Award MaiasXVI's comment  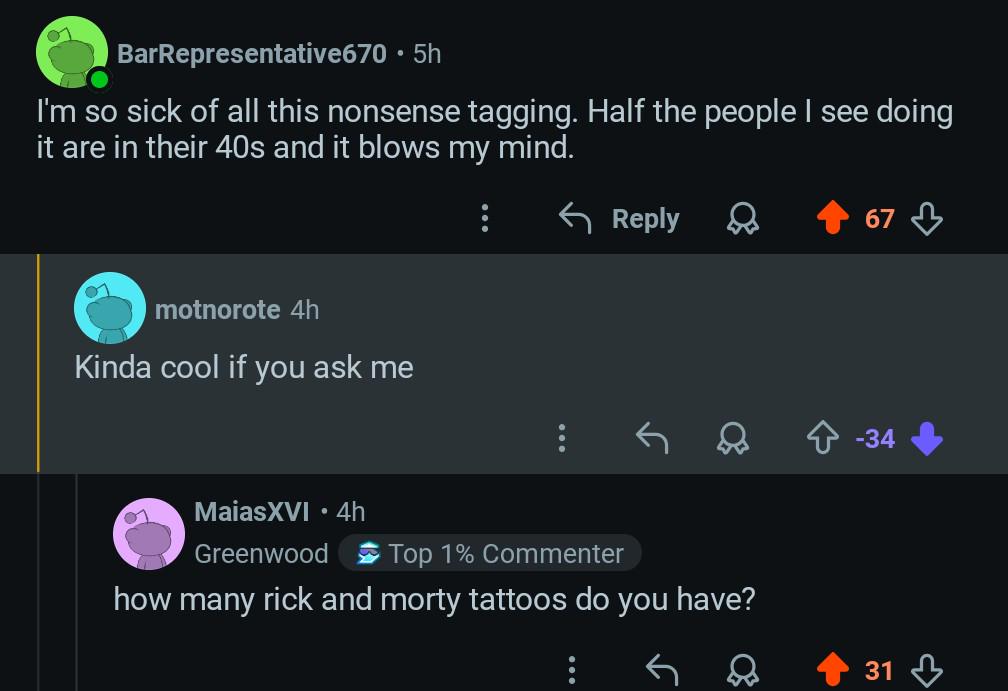[x=740, y=669]
